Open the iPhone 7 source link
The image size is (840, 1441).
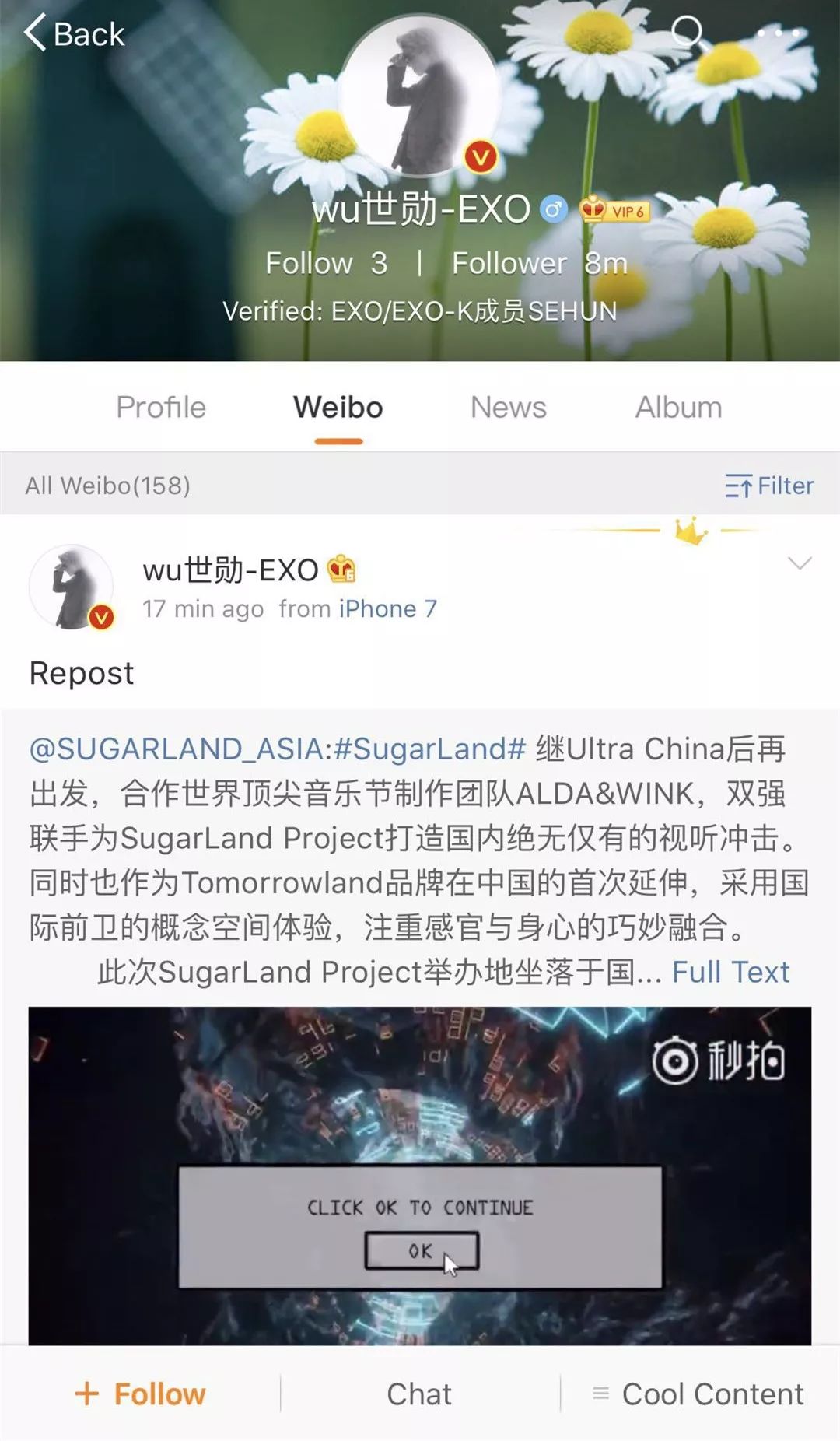tap(387, 608)
